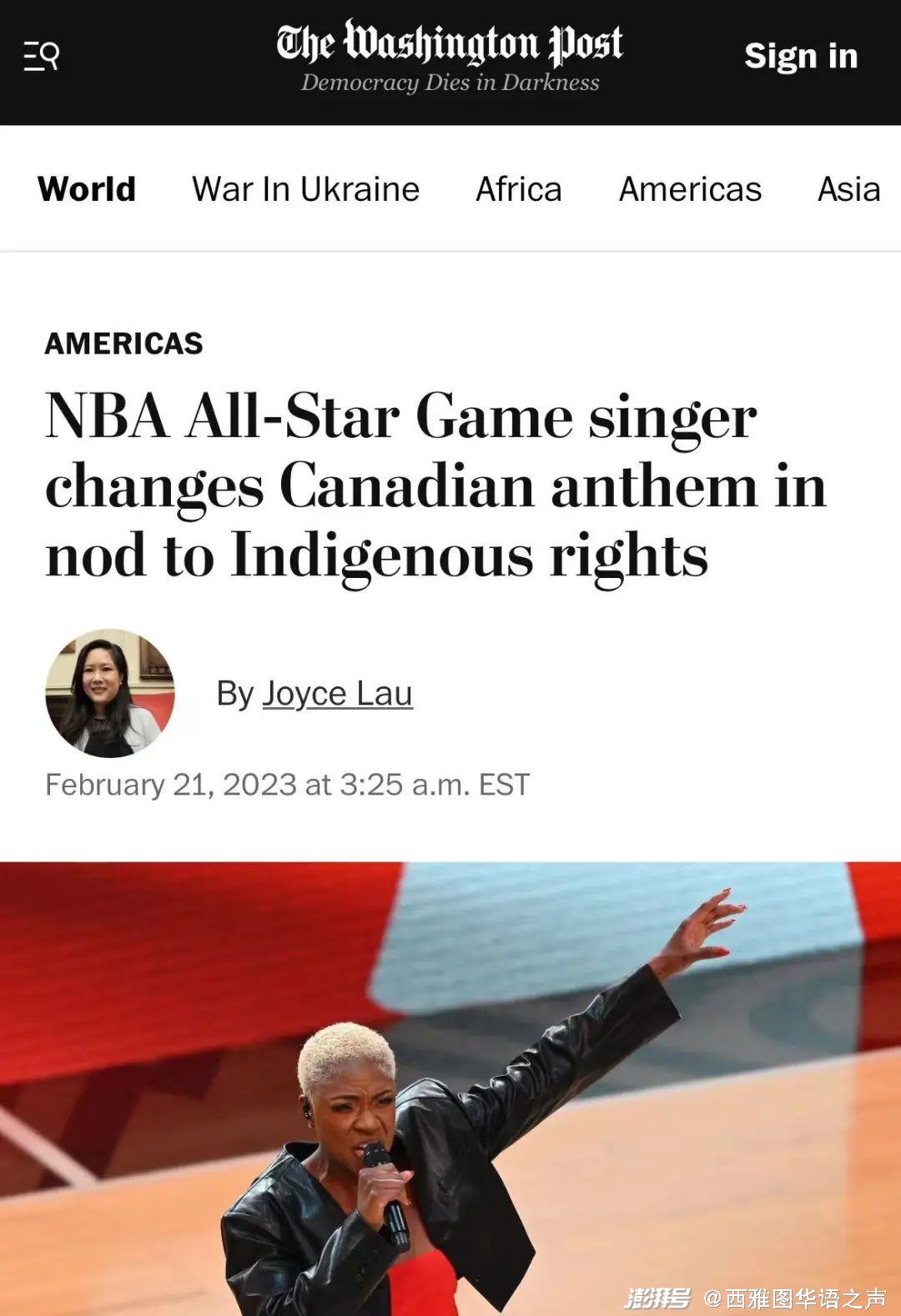Switch to the Americas tab
The width and height of the screenshot is (901, 1316).
point(690,189)
